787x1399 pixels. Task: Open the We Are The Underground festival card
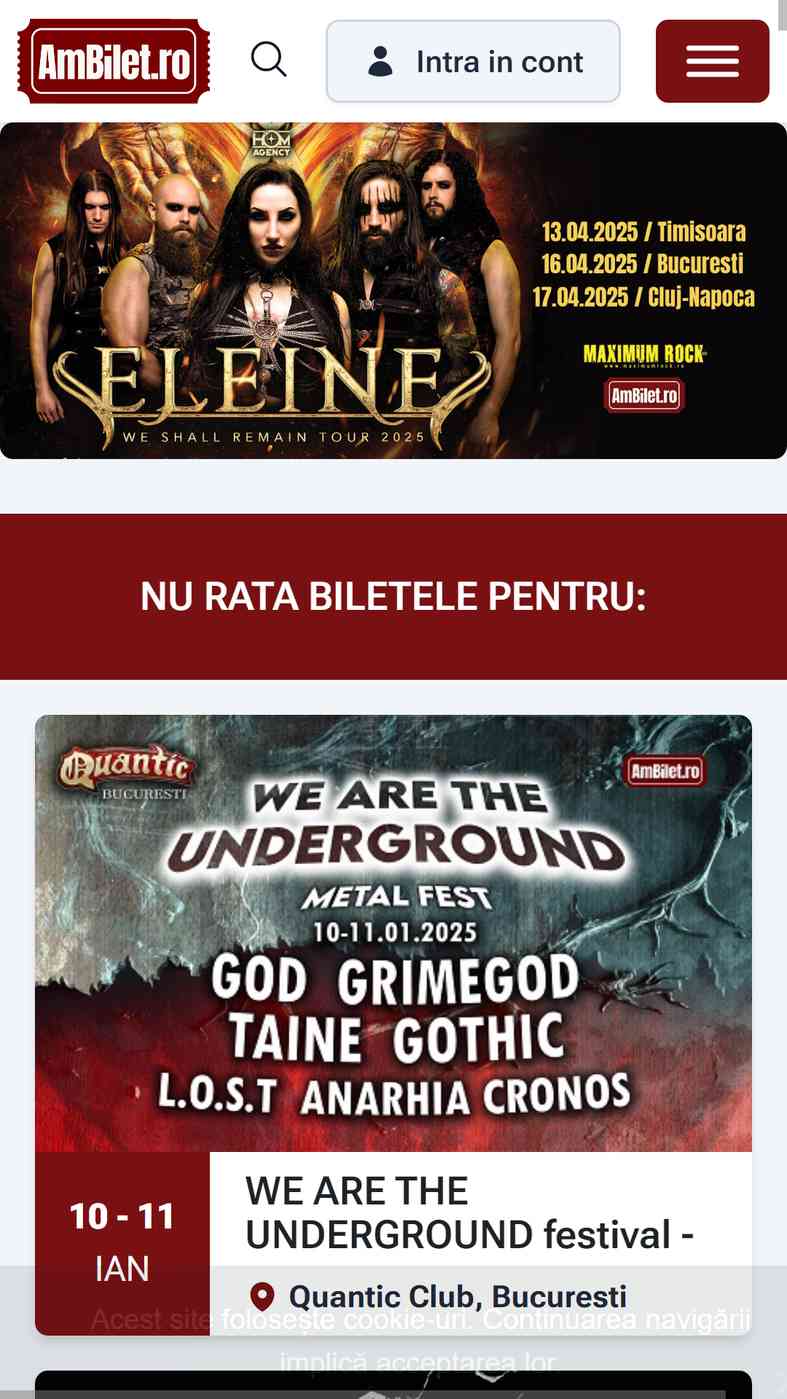(393, 1025)
